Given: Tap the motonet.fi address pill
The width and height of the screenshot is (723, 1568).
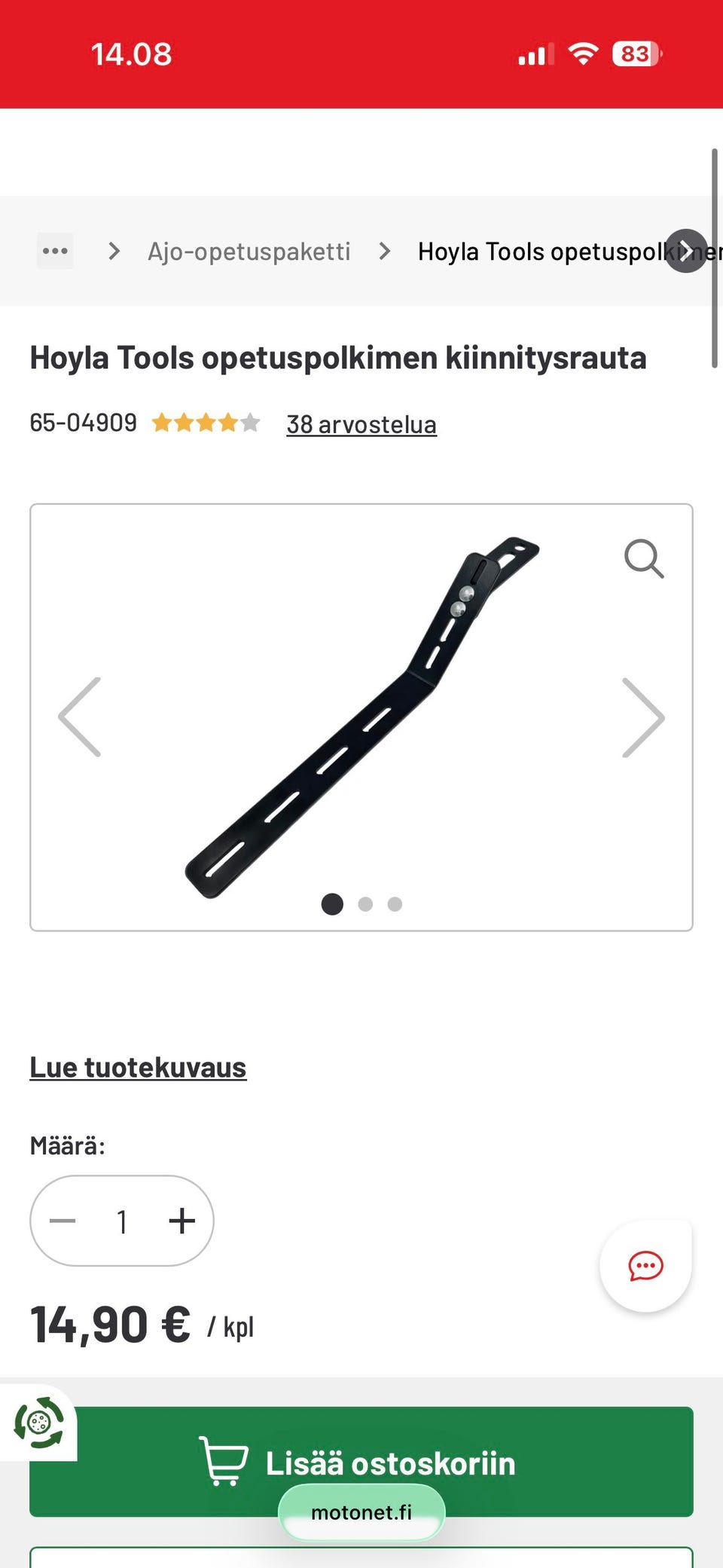Looking at the screenshot, I should point(361,1512).
